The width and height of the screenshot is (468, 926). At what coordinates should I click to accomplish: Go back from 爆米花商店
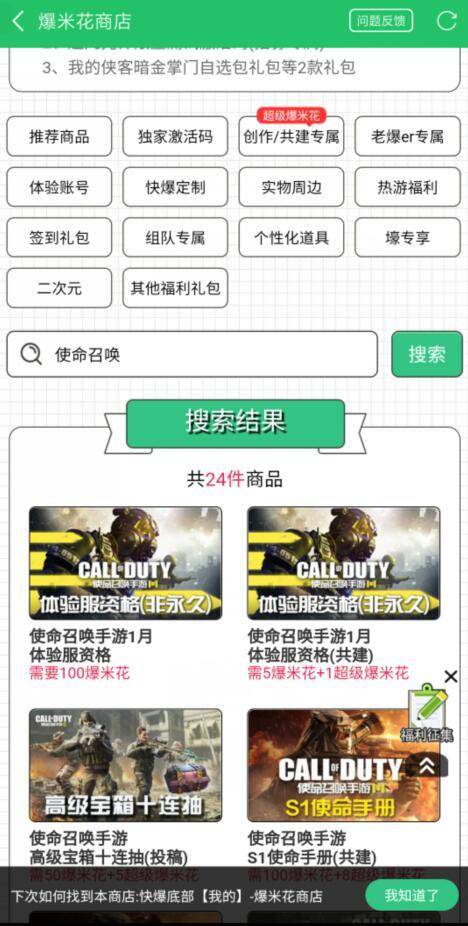(19, 21)
